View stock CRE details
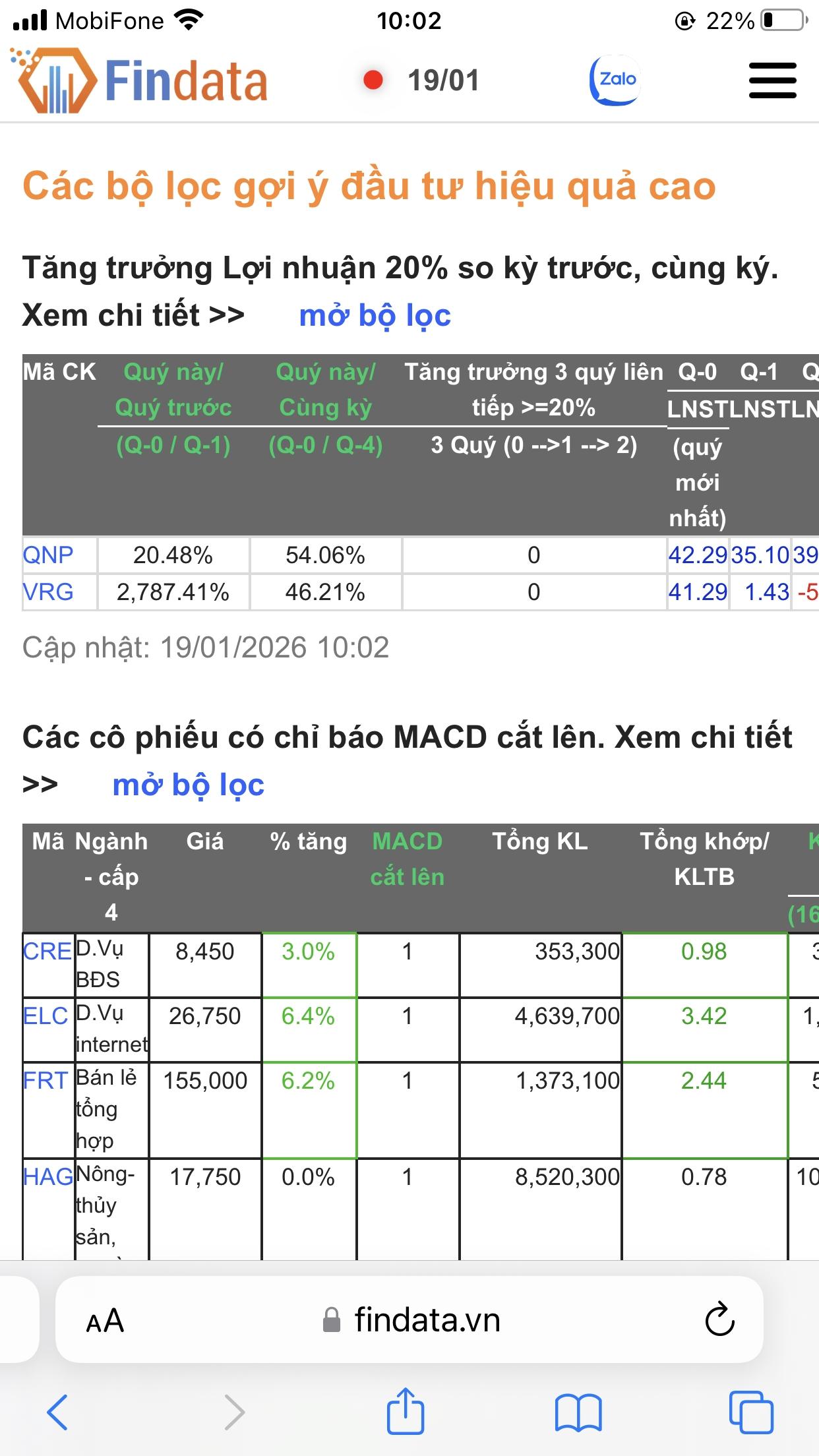This screenshot has height=1456, width=819. click(x=47, y=952)
